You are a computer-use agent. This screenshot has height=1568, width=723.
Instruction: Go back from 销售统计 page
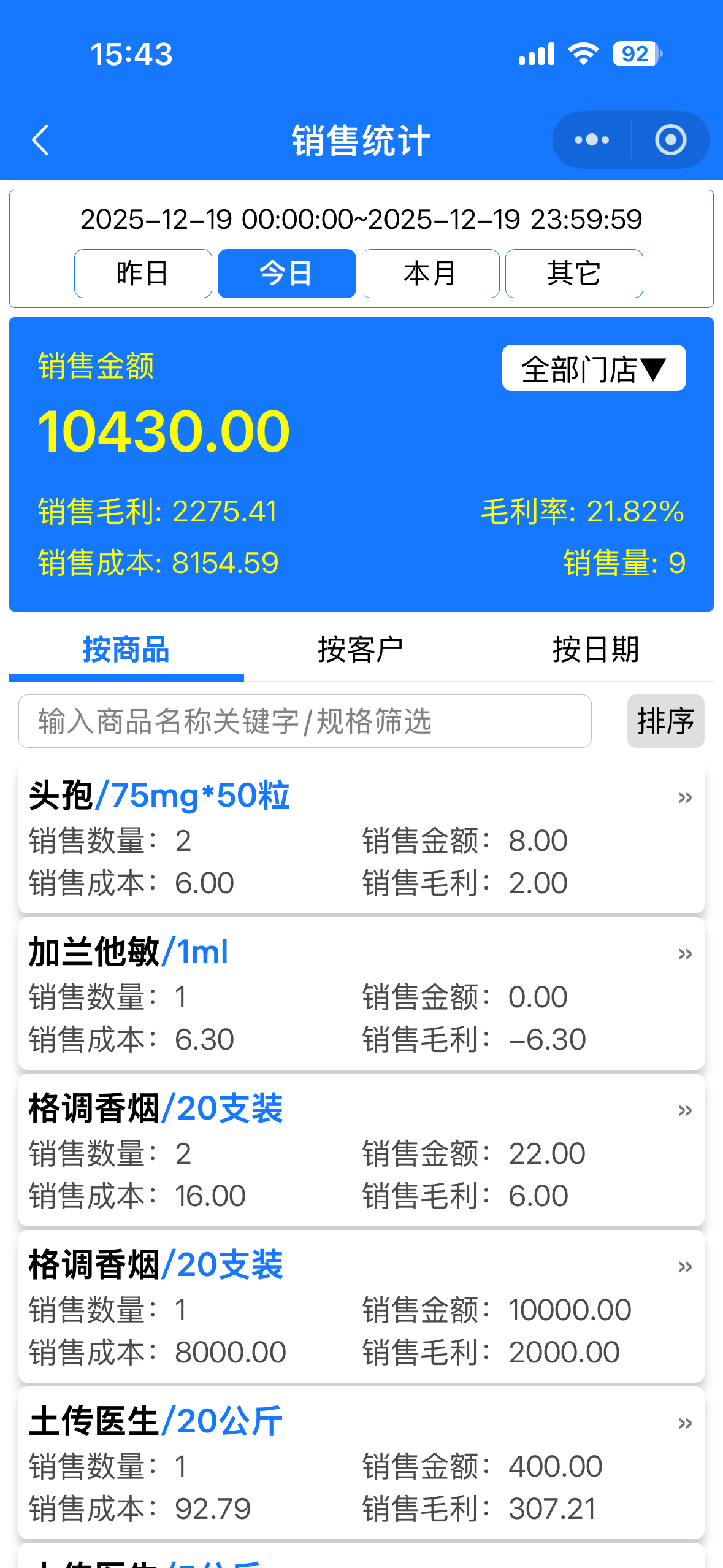40,140
